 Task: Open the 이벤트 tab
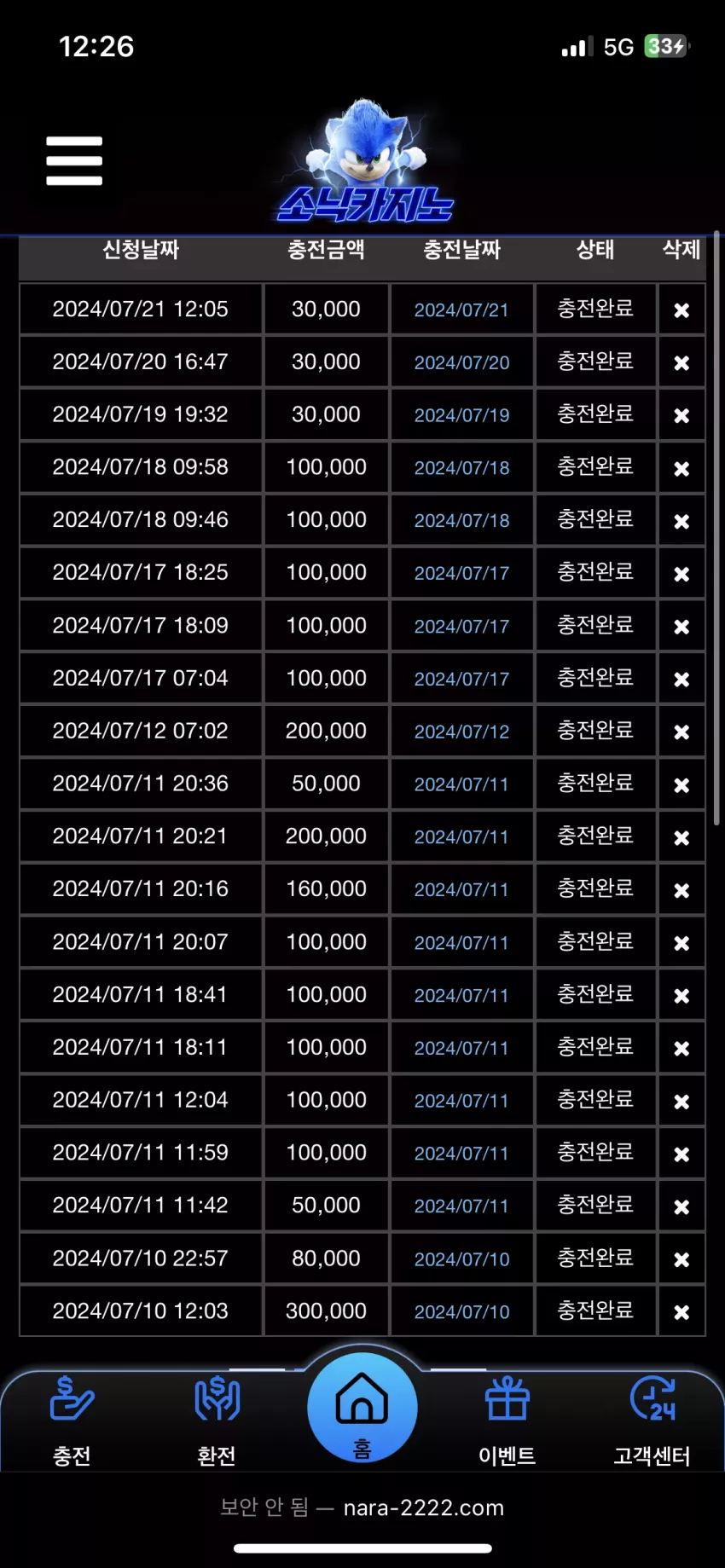tap(507, 1420)
